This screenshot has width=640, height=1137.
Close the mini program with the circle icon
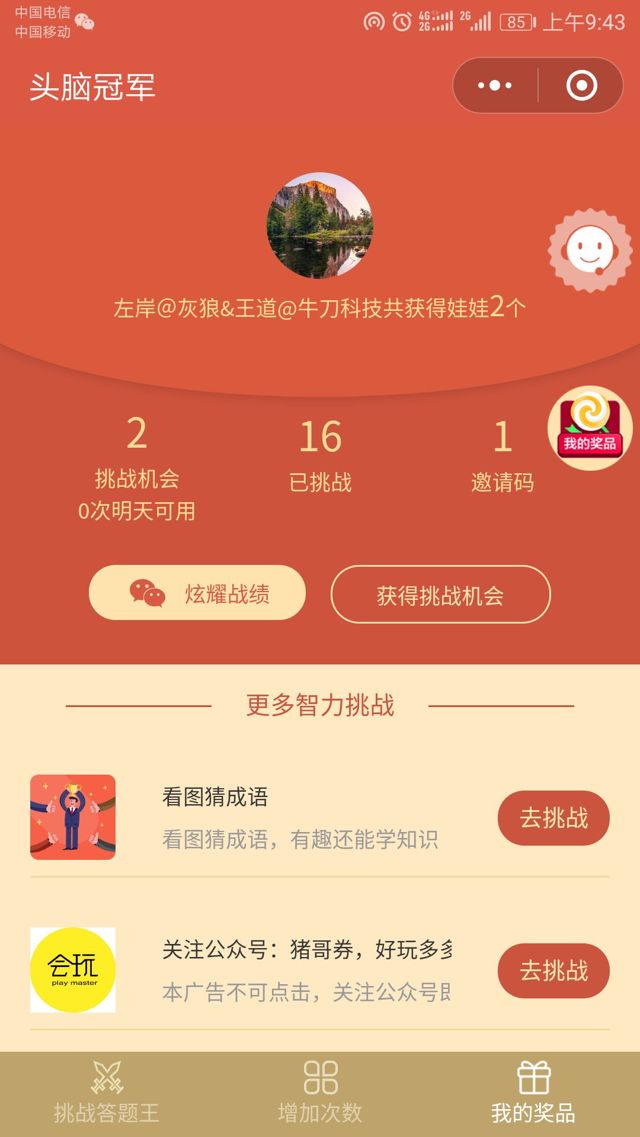click(x=581, y=86)
